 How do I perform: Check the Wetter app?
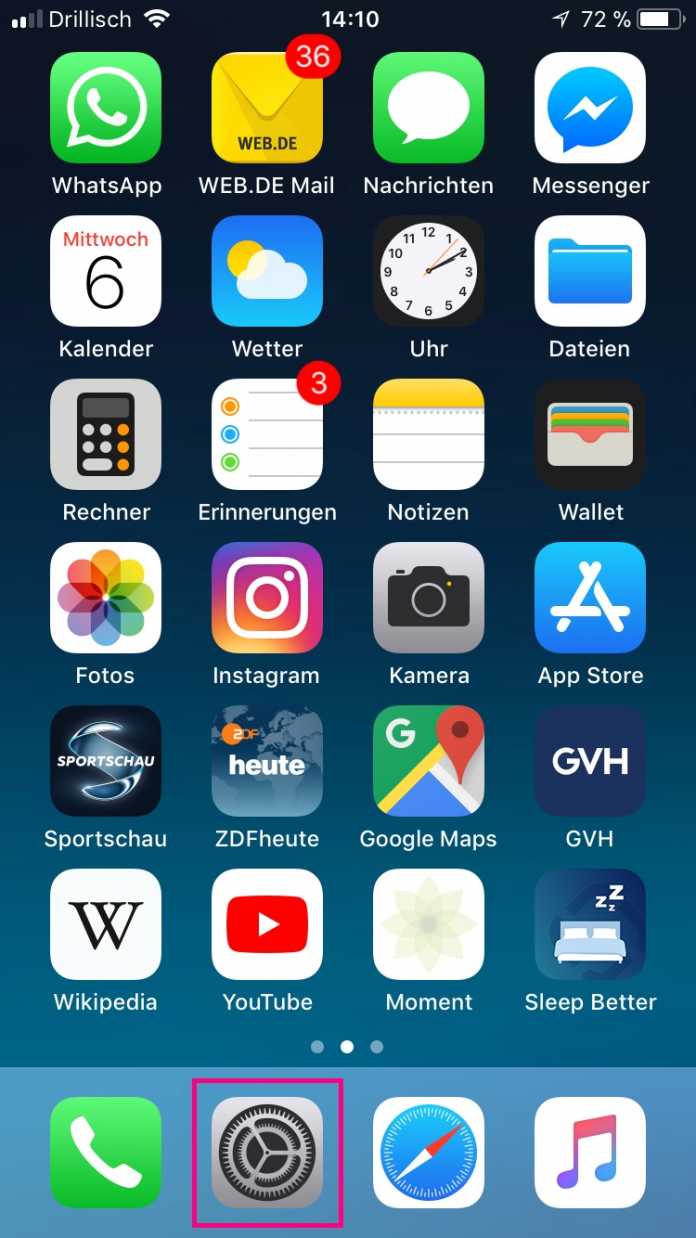(267, 271)
